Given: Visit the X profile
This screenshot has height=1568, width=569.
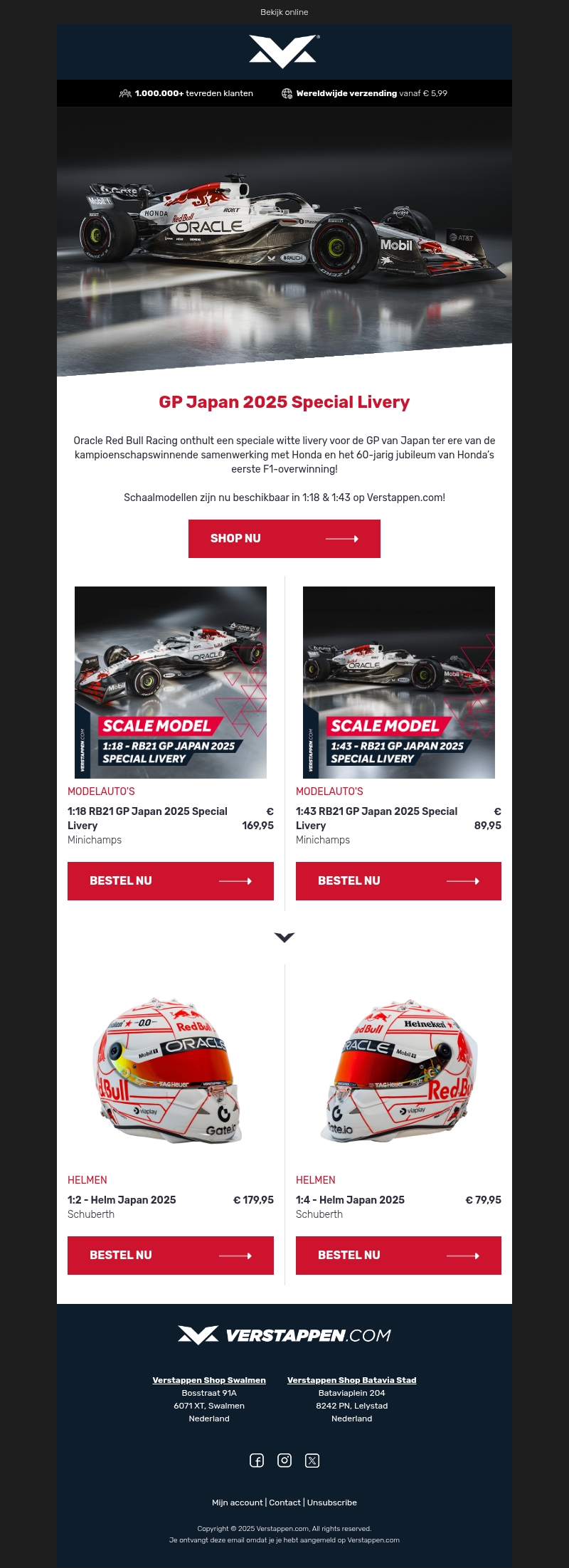Looking at the screenshot, I should (312, 1461).
